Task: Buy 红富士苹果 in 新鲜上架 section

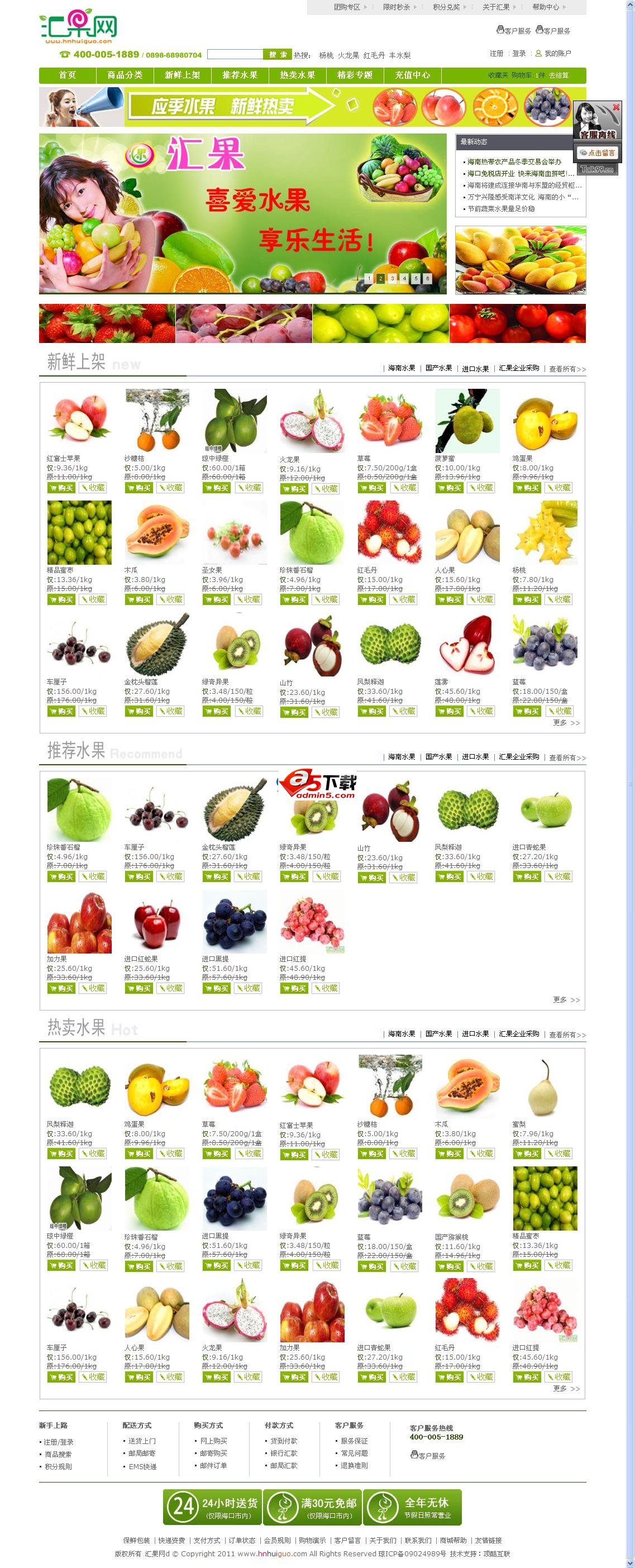Action: [61, 488]
